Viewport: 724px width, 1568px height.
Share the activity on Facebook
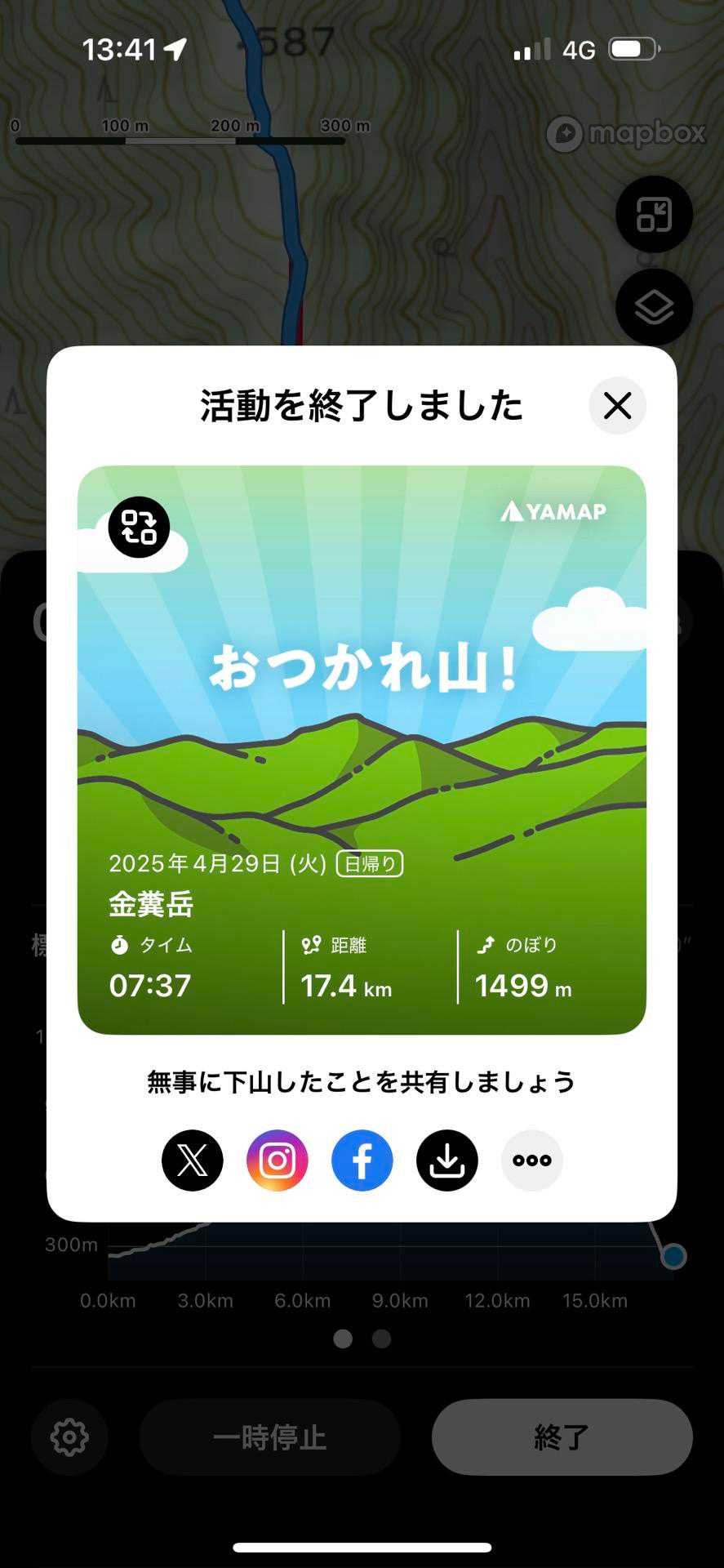click(362, 1160)
